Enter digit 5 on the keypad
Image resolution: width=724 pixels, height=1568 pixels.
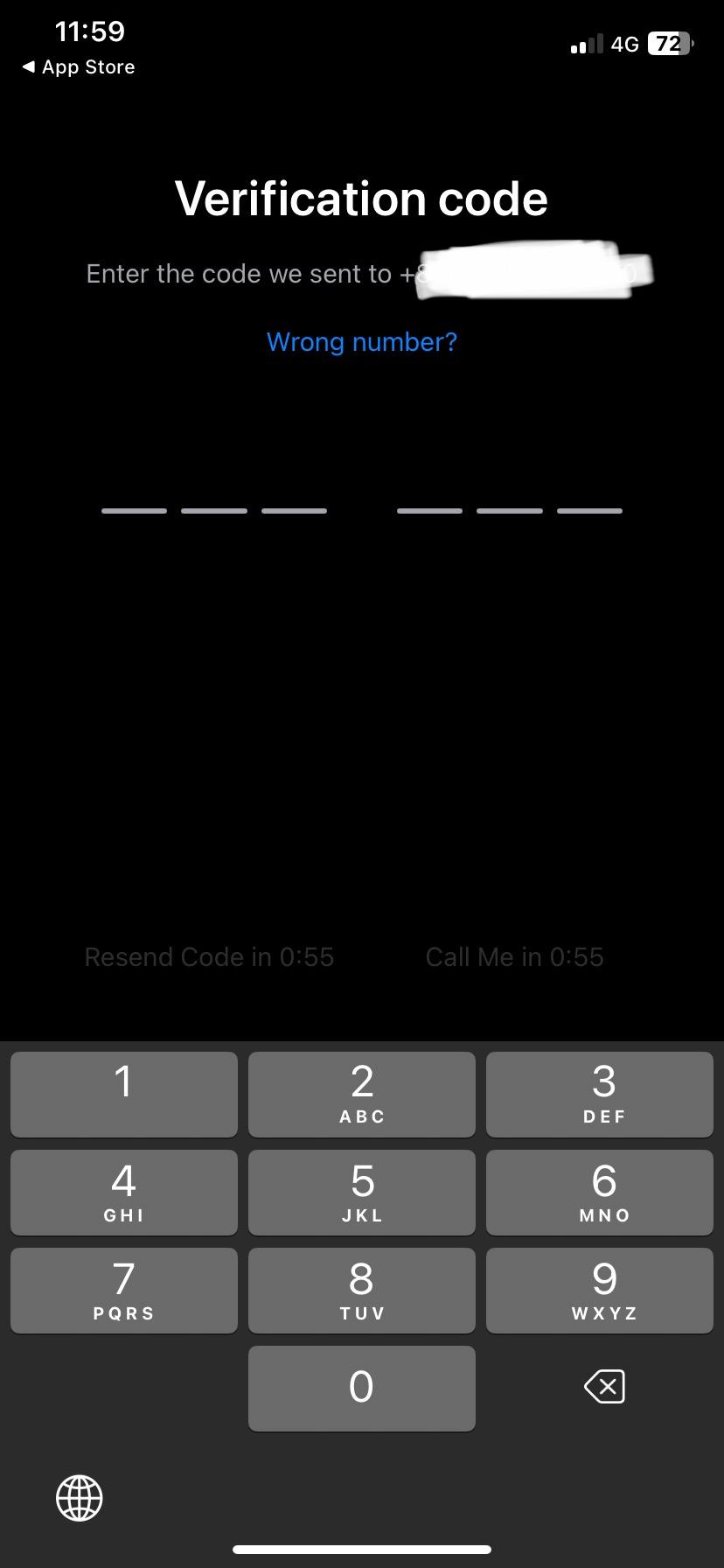point(362,1192)
